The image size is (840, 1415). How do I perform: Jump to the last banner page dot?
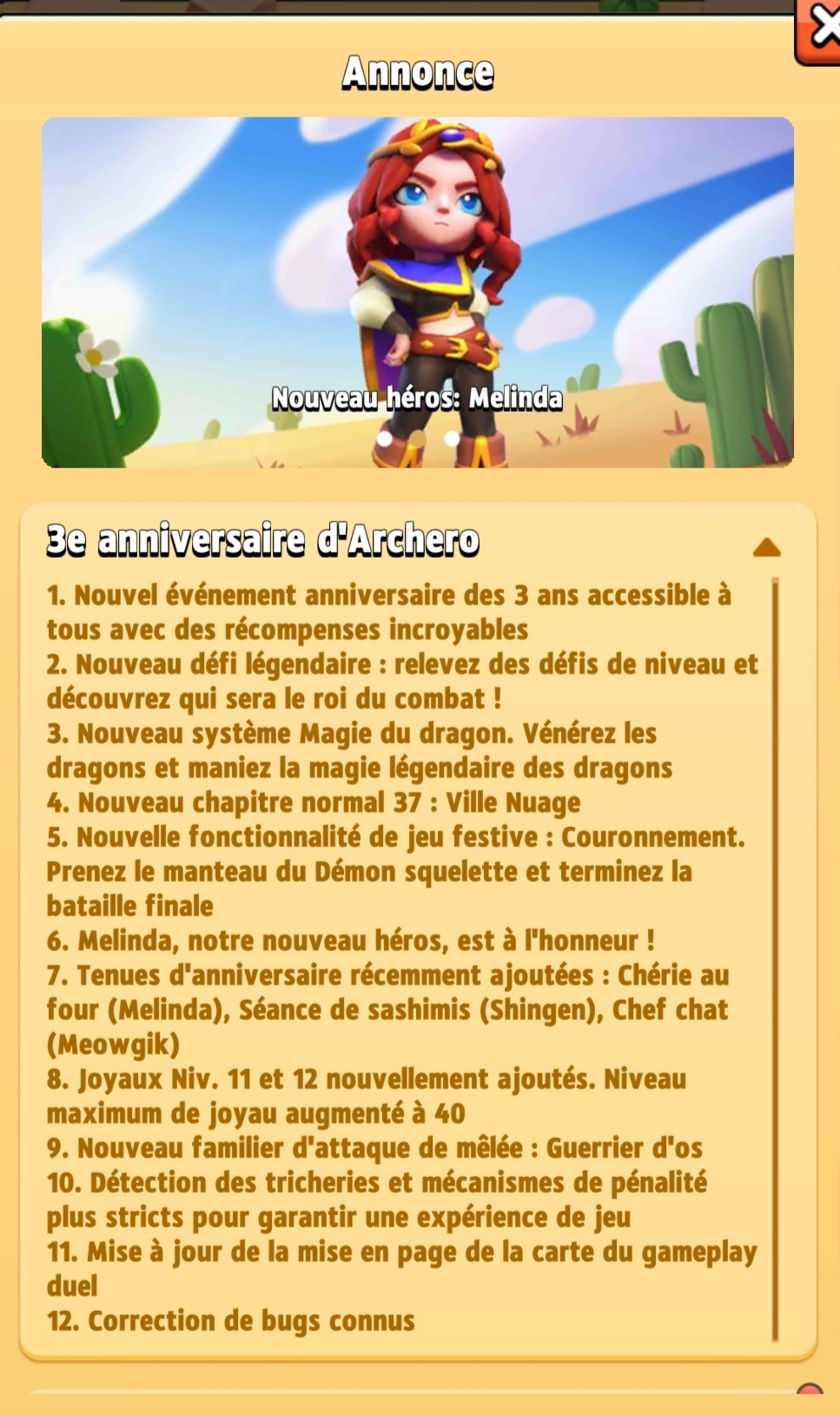pyautogui.click(x=452, y=439)
